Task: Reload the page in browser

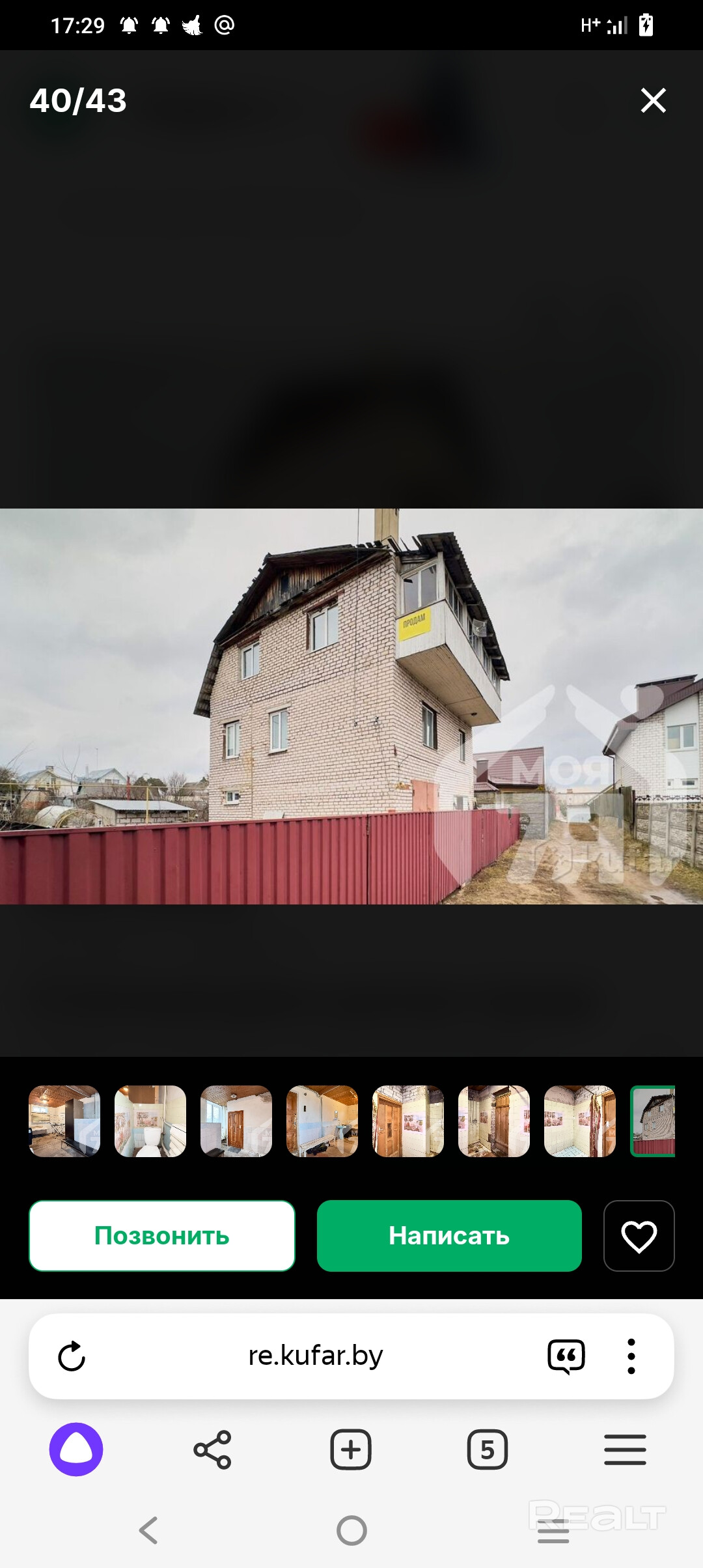Action: (x=72, y=1356)
